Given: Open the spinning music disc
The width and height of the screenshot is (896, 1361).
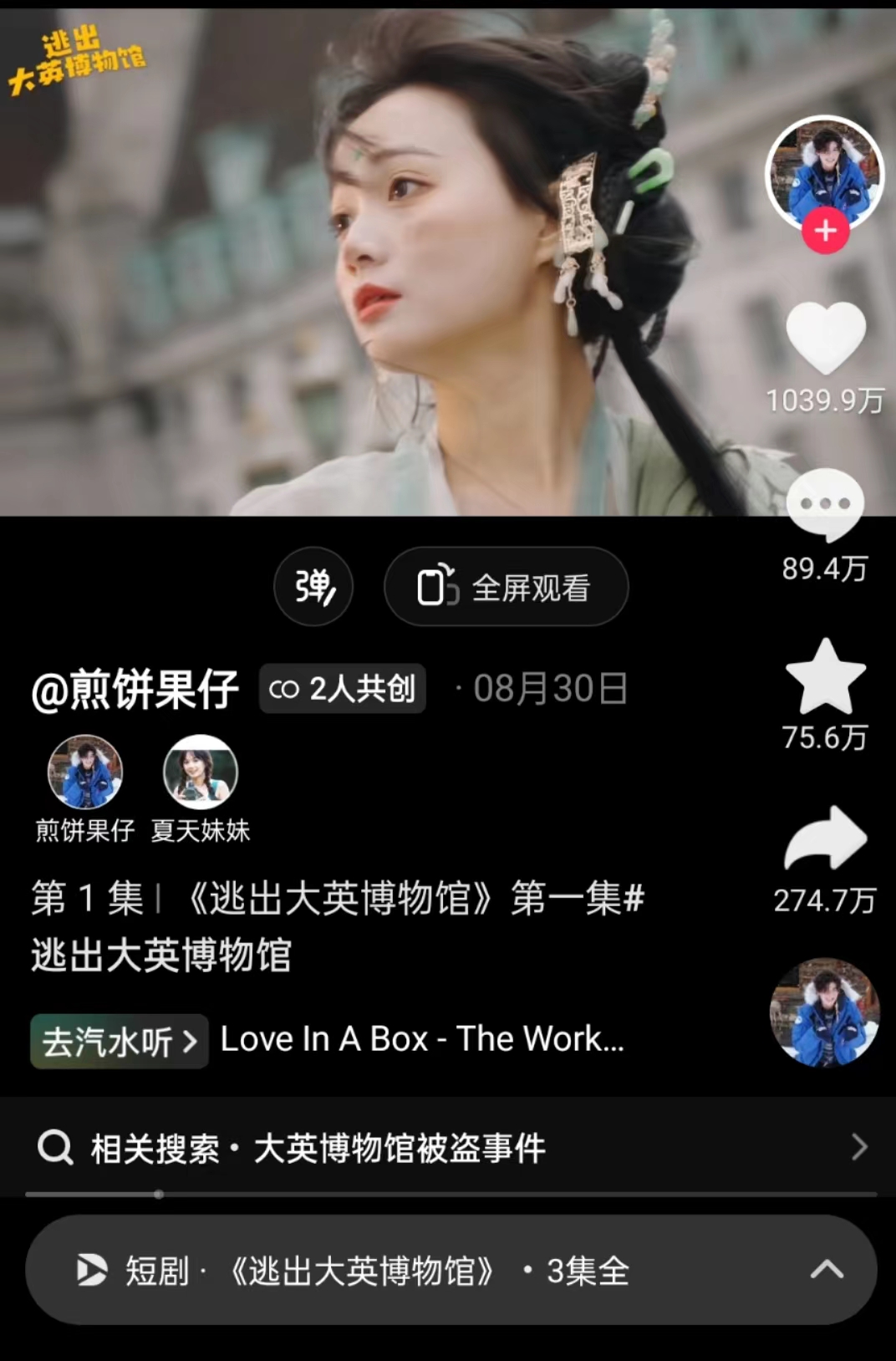Looking at the screenshot, I should pyautogui.click(x=824, y=1012).
